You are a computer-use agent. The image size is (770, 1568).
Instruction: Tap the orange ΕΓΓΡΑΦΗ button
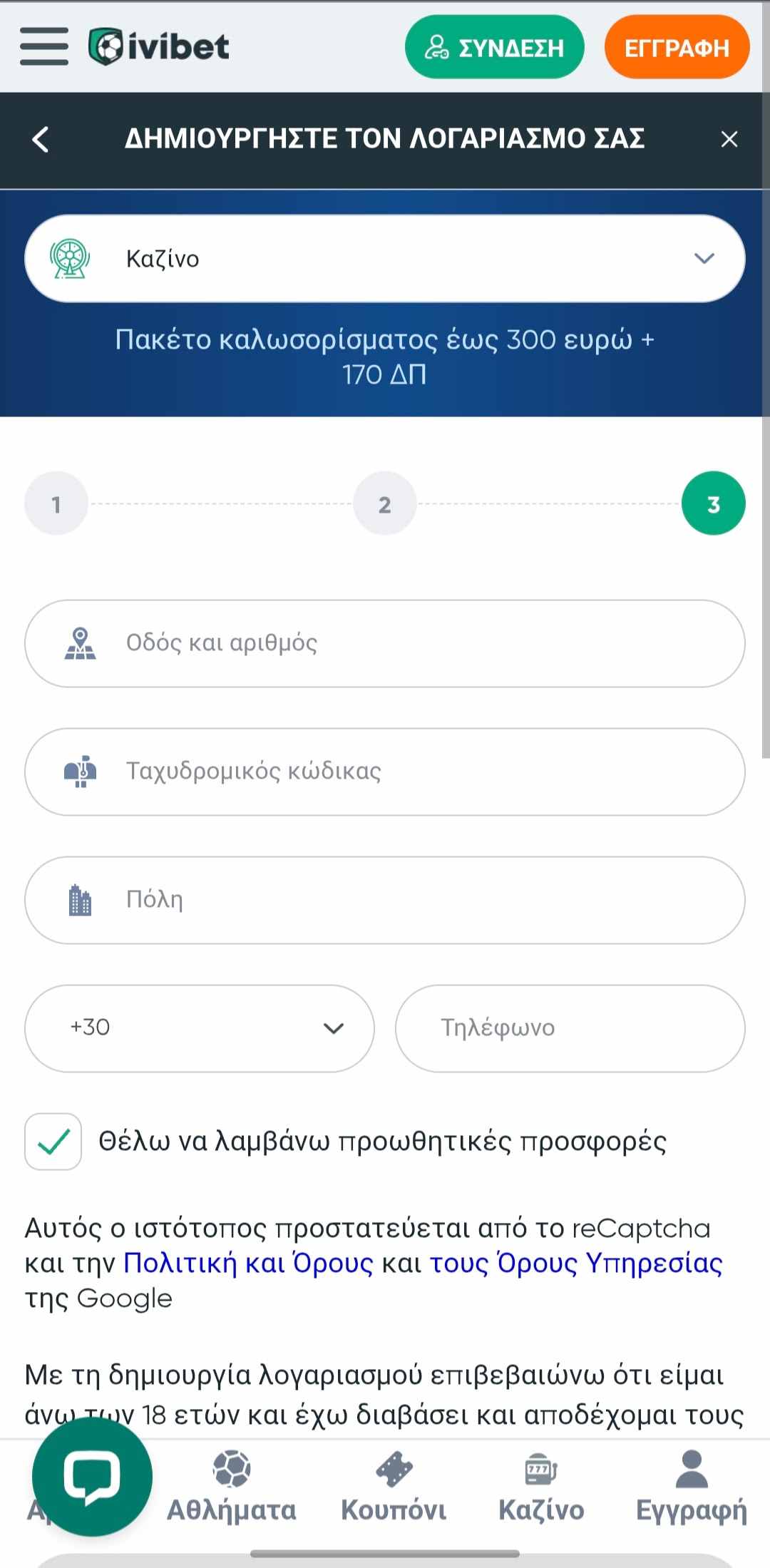coord(677,47)
